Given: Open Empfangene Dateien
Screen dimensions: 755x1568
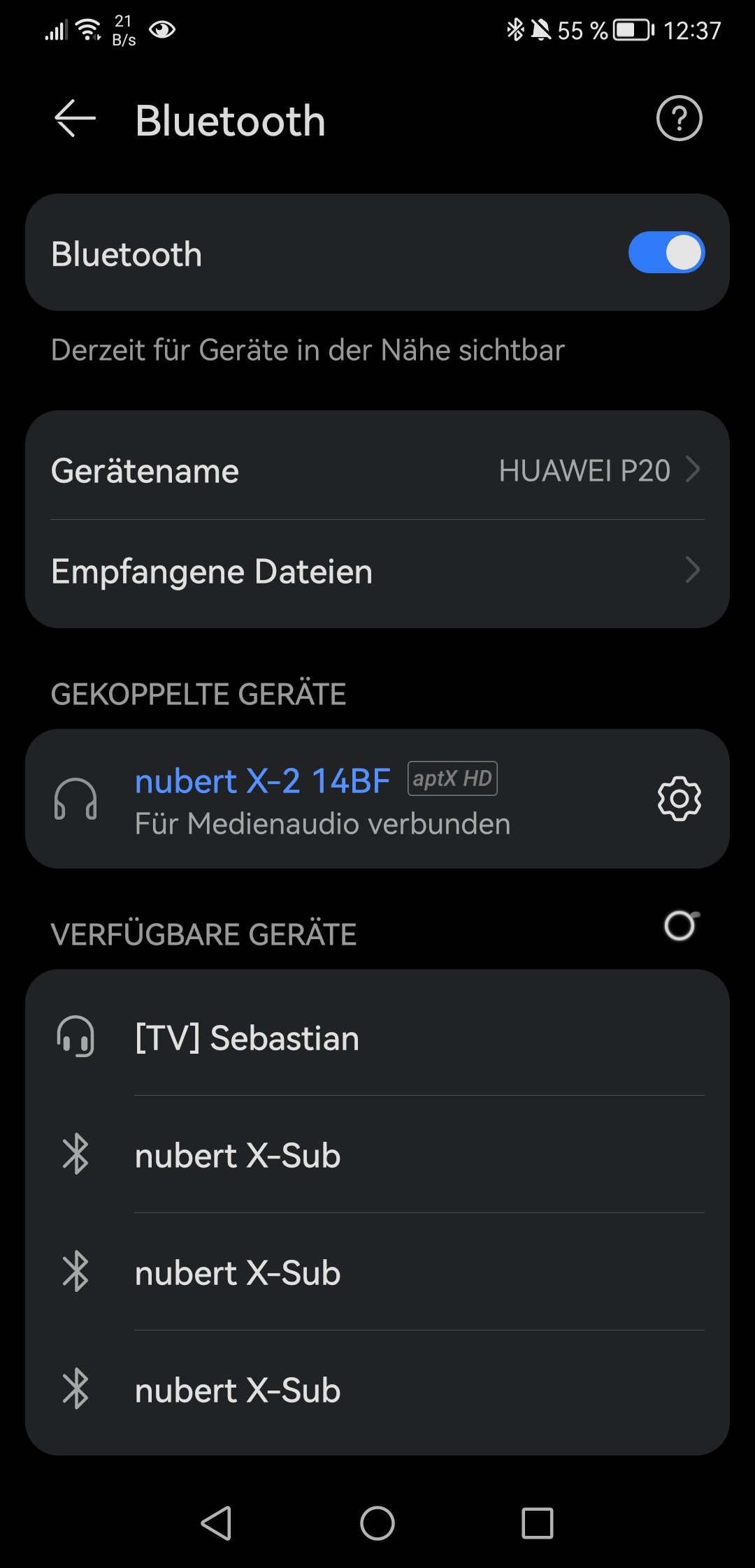Looking at the screenshot, I should (x=377, y=571).
